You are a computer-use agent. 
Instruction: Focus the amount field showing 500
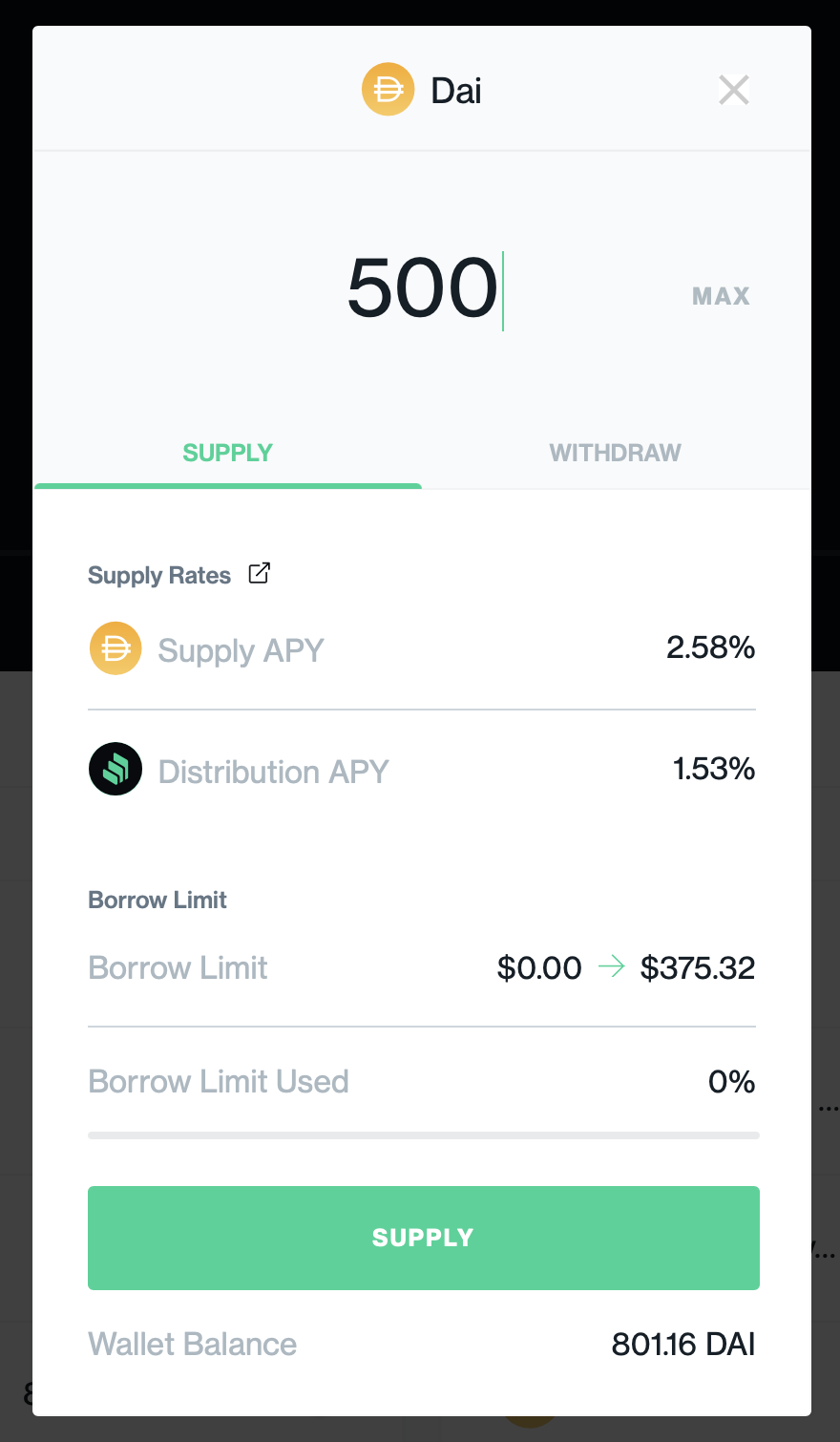tap(422, 289)
